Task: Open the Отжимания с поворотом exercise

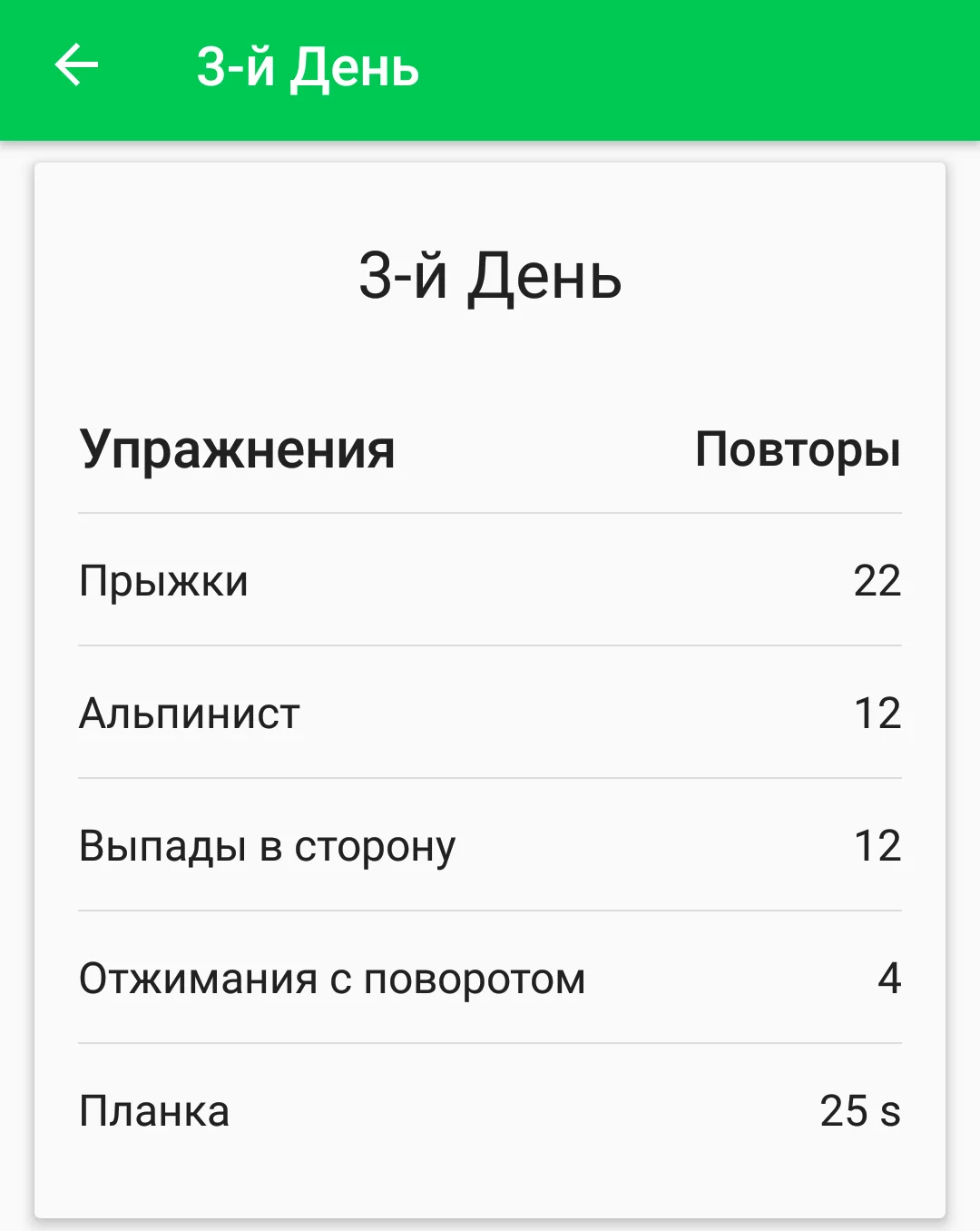Action: pyautogui.click(x=331, y=979)
